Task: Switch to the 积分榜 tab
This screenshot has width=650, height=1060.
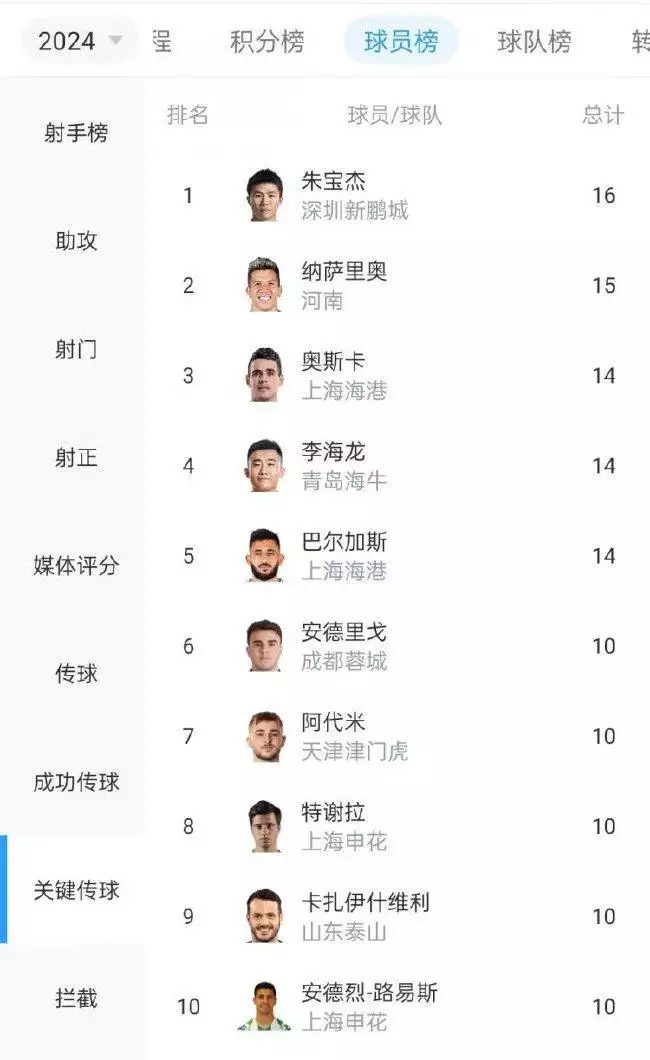Action: point(266,41)
